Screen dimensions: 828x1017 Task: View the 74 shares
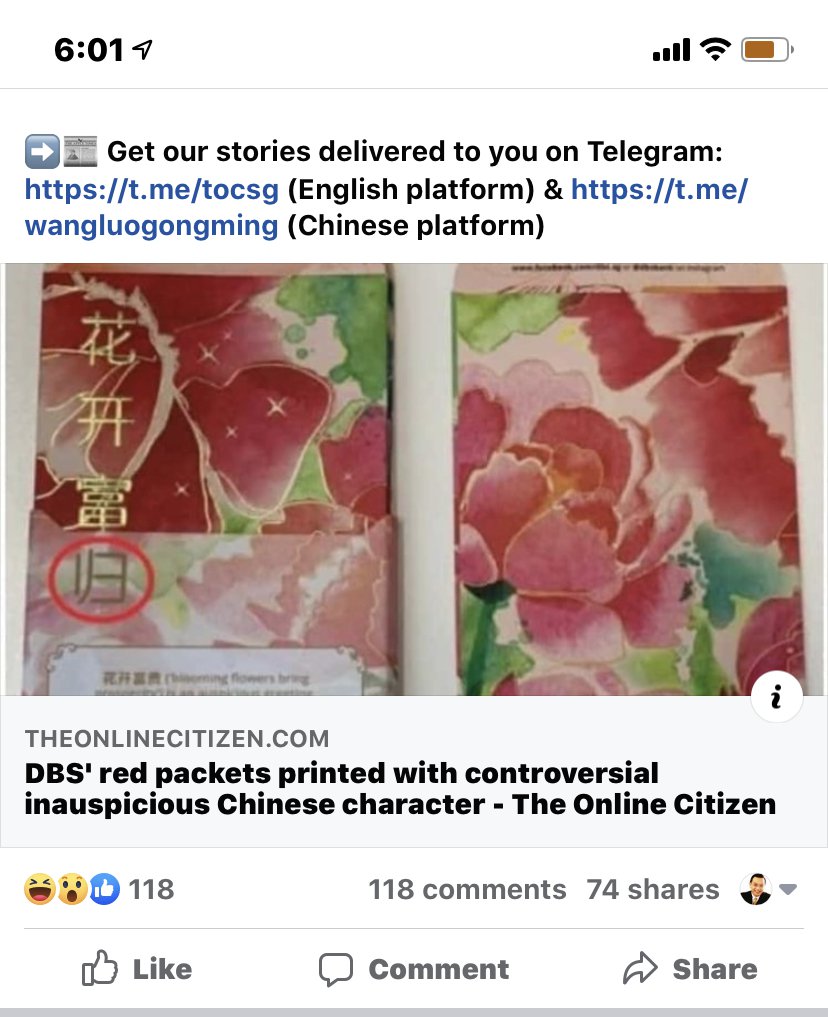pos(652,889)
